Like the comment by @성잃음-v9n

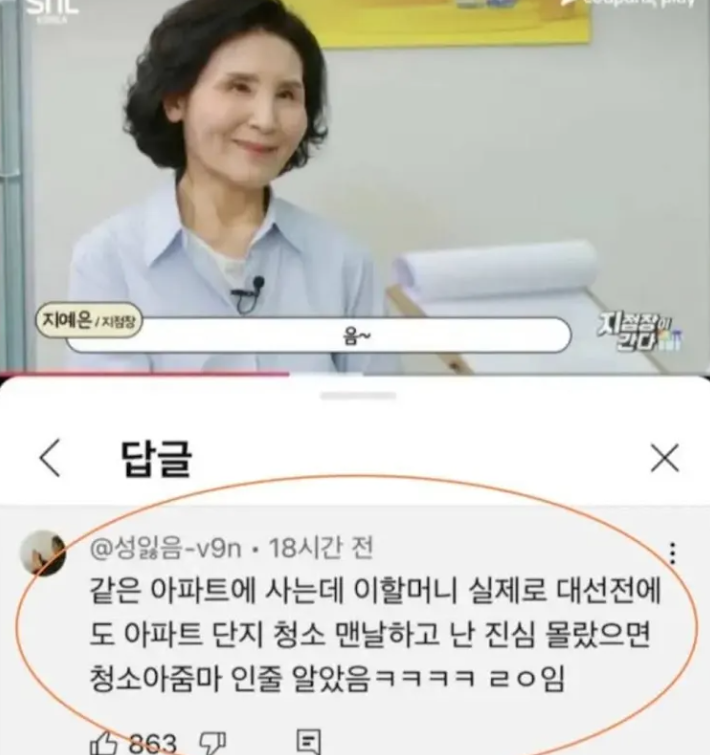[x=104, y=742]
